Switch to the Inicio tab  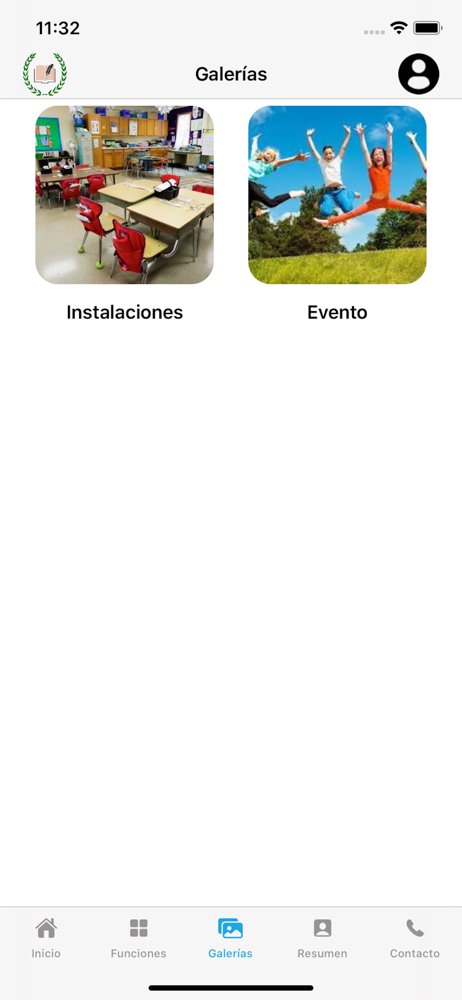[46, 938]
